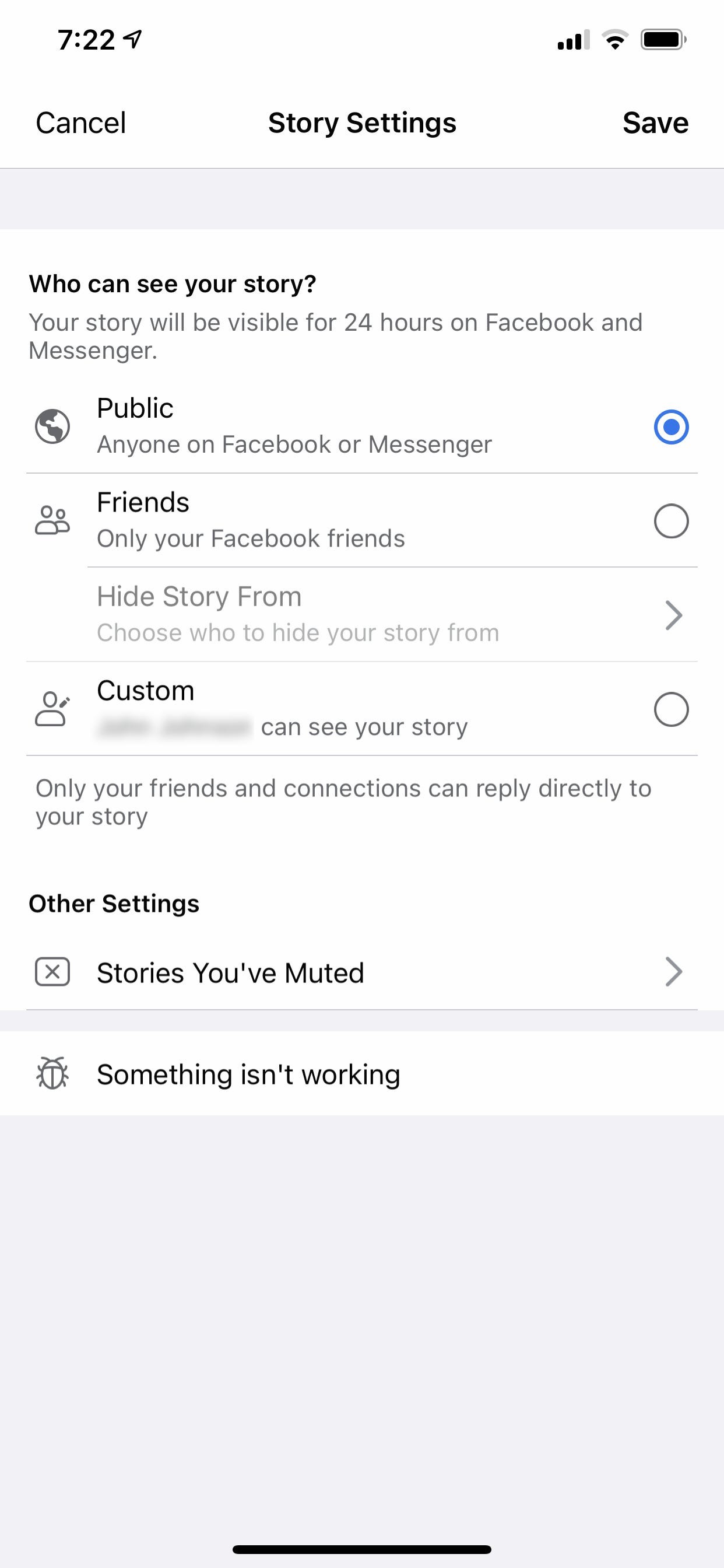Save the story settings

pyautogui.click(x=655, y=123)
